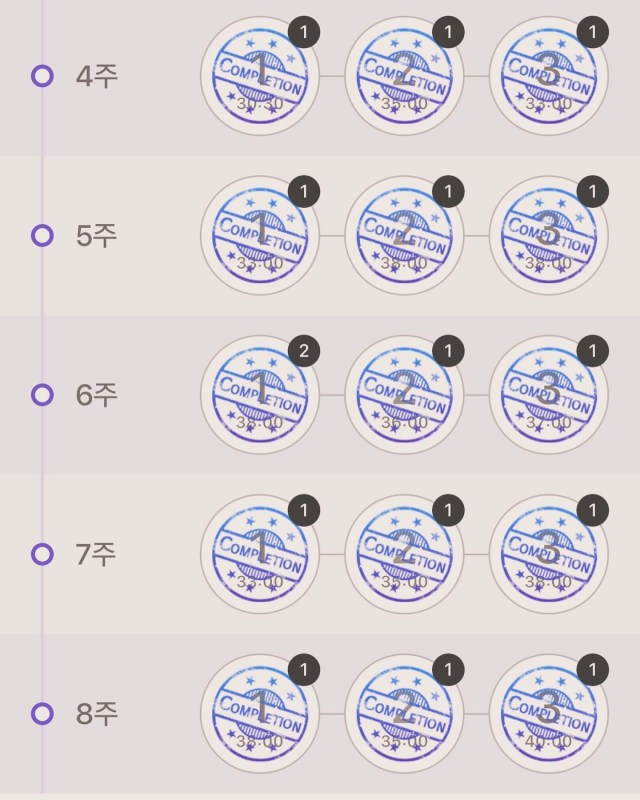Open week 4 day 1 workout
The width and height of the screenshot is (640, 800).
pos(260,76)
